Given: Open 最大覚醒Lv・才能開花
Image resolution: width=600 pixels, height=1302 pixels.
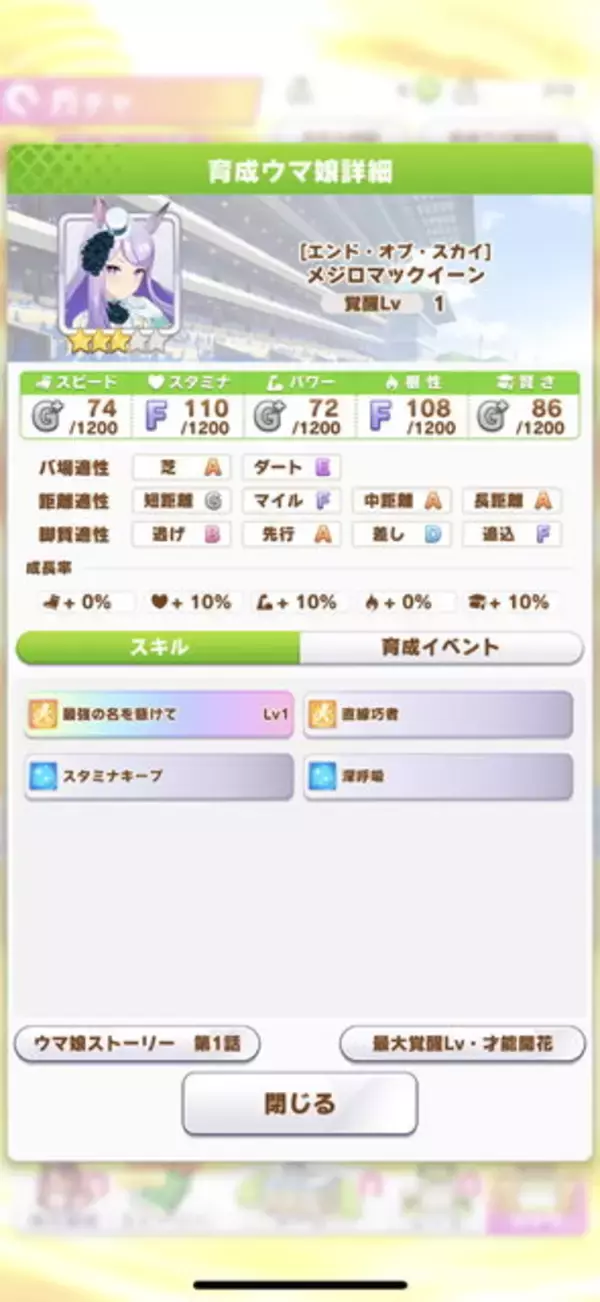Looking at the screenshot, I should pos(462,1043).
